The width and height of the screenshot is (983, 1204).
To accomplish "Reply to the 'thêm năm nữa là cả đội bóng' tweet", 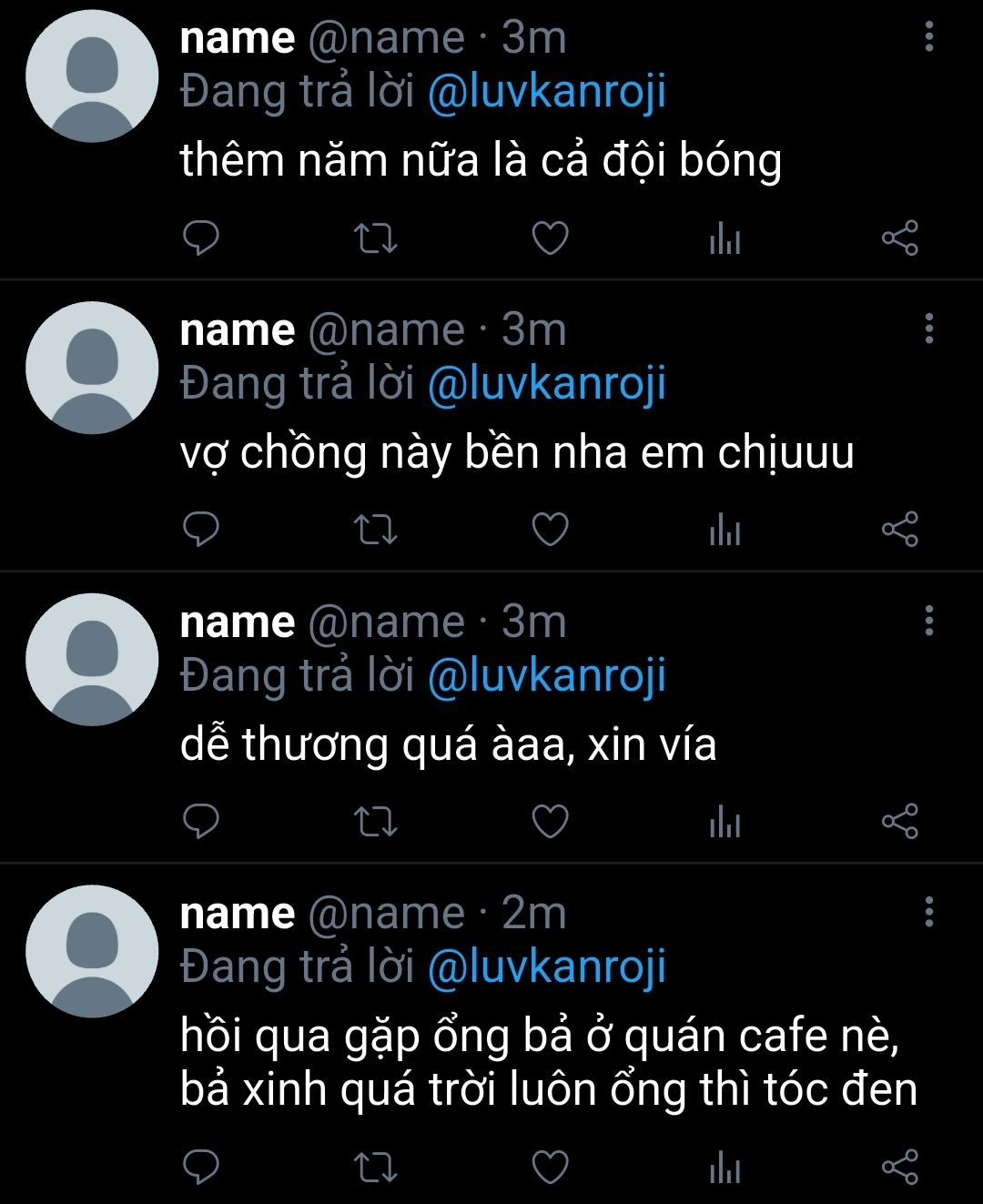I will 201,238.
